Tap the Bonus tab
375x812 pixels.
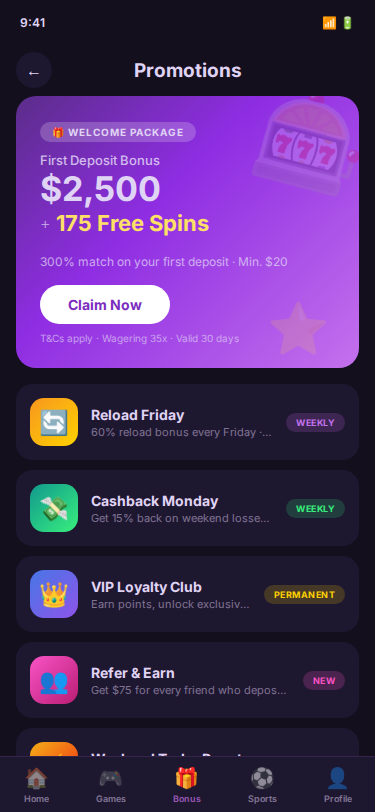coord(187,785)
